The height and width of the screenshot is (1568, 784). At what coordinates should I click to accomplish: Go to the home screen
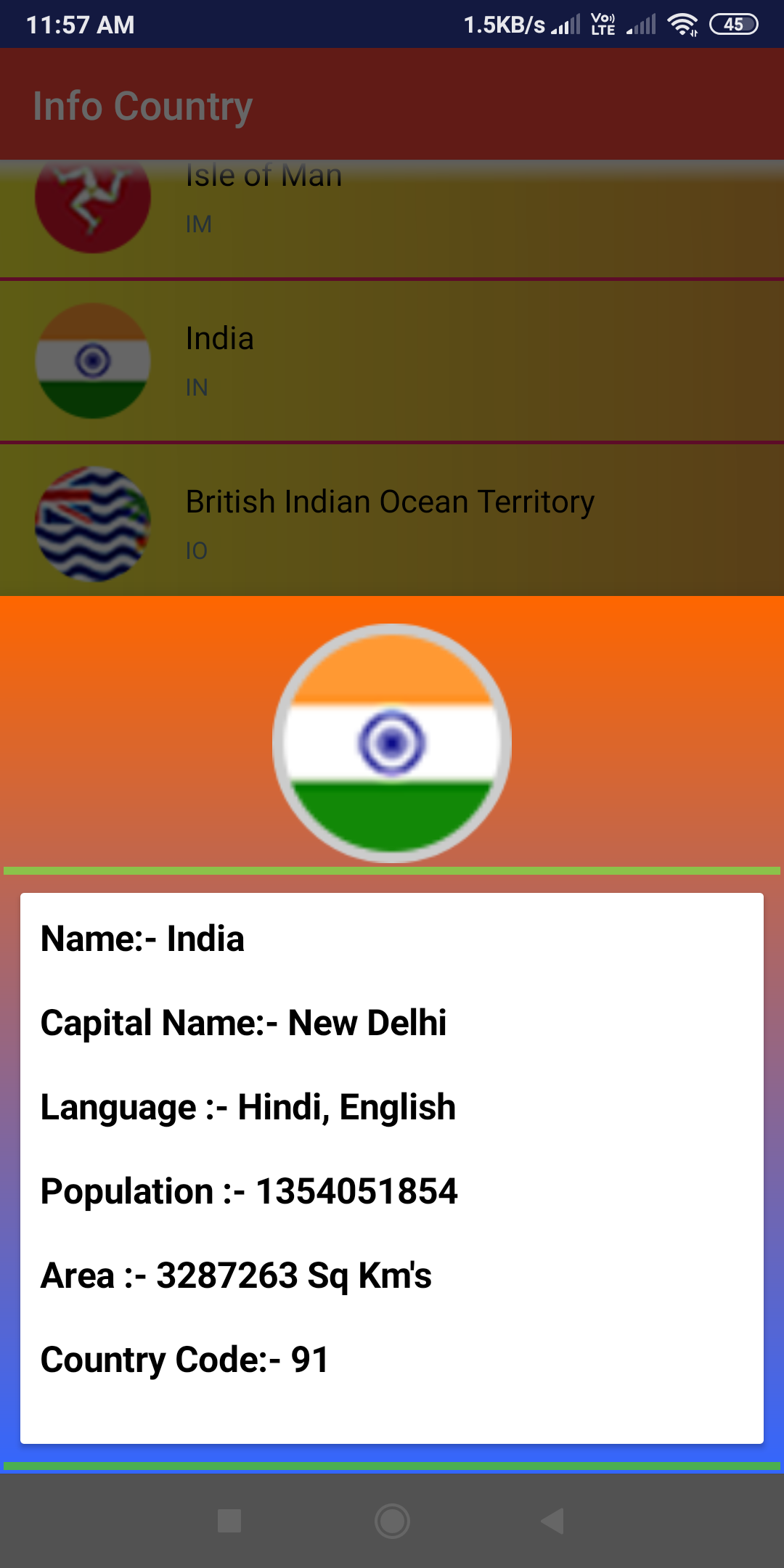392,1521
